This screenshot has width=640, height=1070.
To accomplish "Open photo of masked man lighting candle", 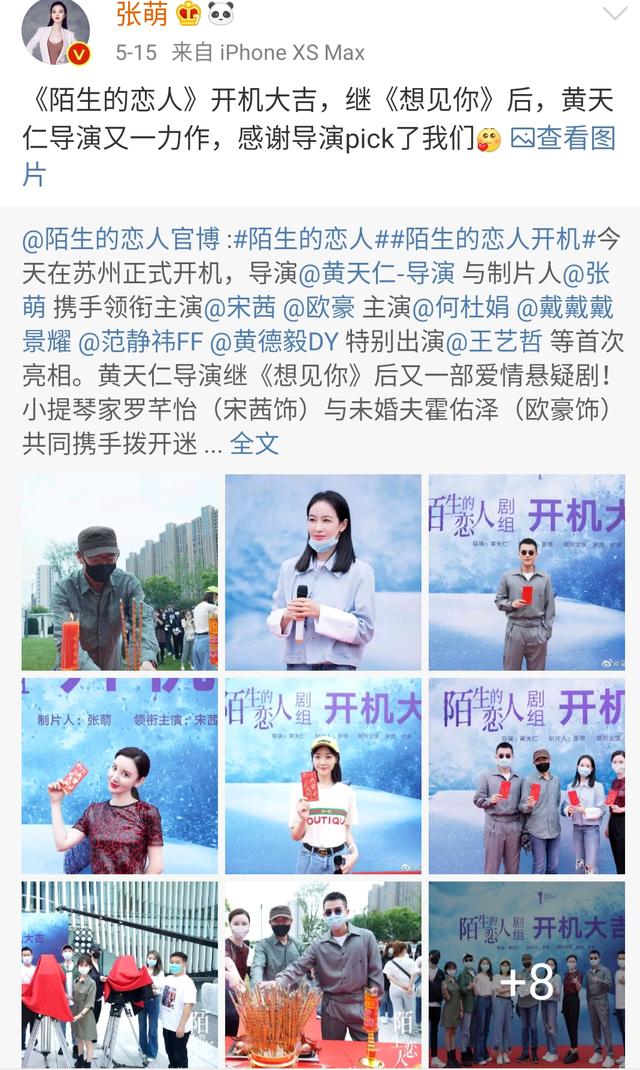I will 120,572.
